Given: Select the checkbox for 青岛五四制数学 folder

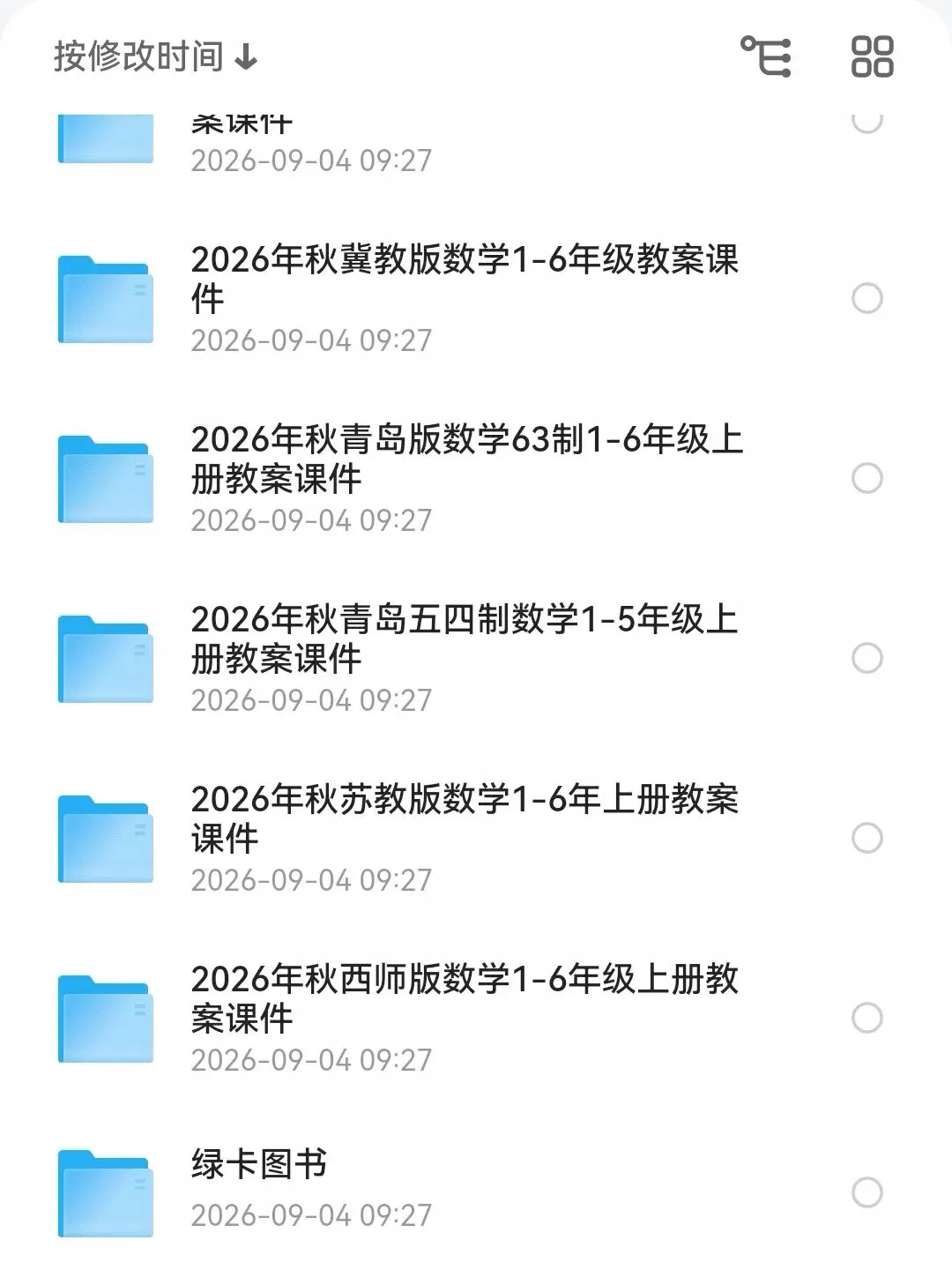Looking at the screenshot, I should [x=867, y=658].
